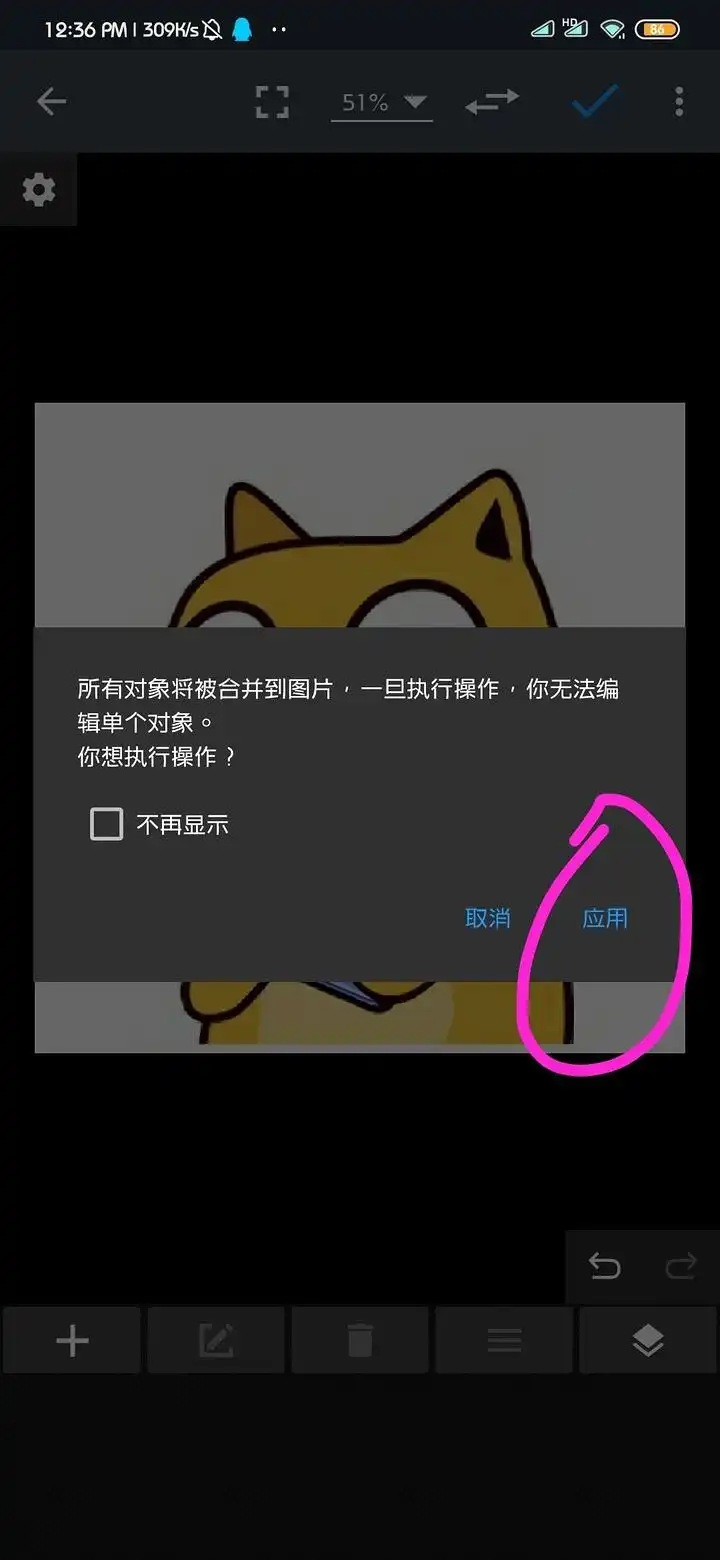This screenshot has height=1560, width=720.
Task: Add a new object with plus button
Action: tap(72, 1341)
